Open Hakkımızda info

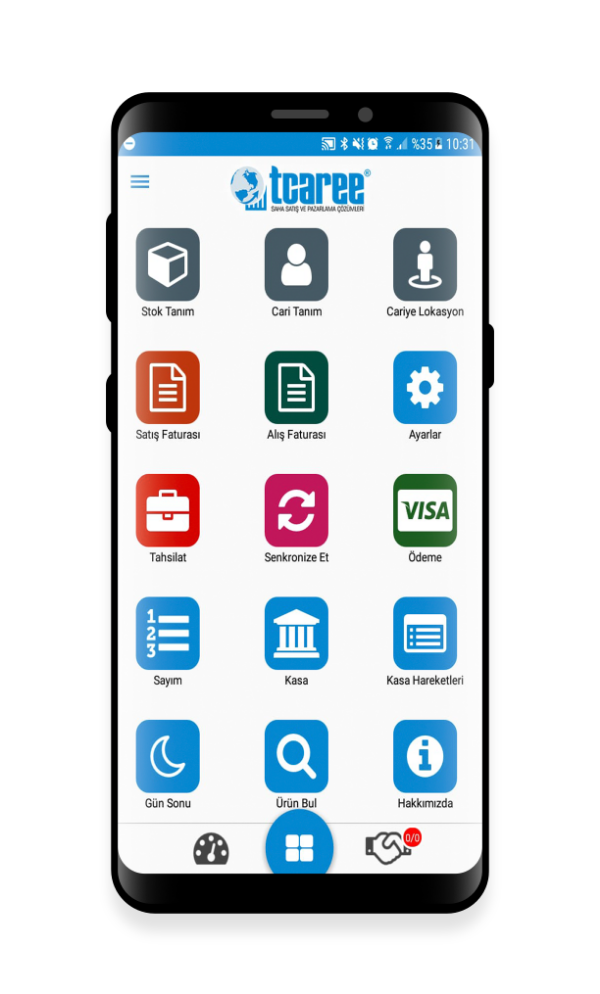point(425,757)
